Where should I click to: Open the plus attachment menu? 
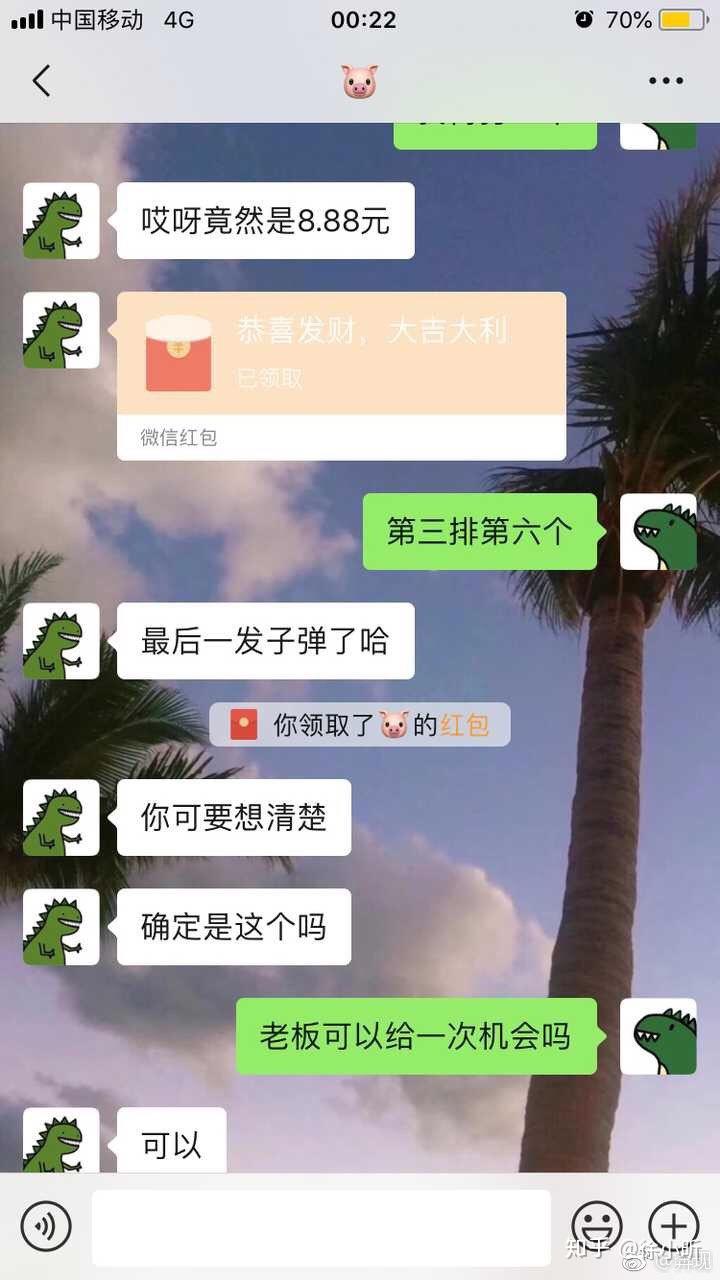[x=674, y=1225]
